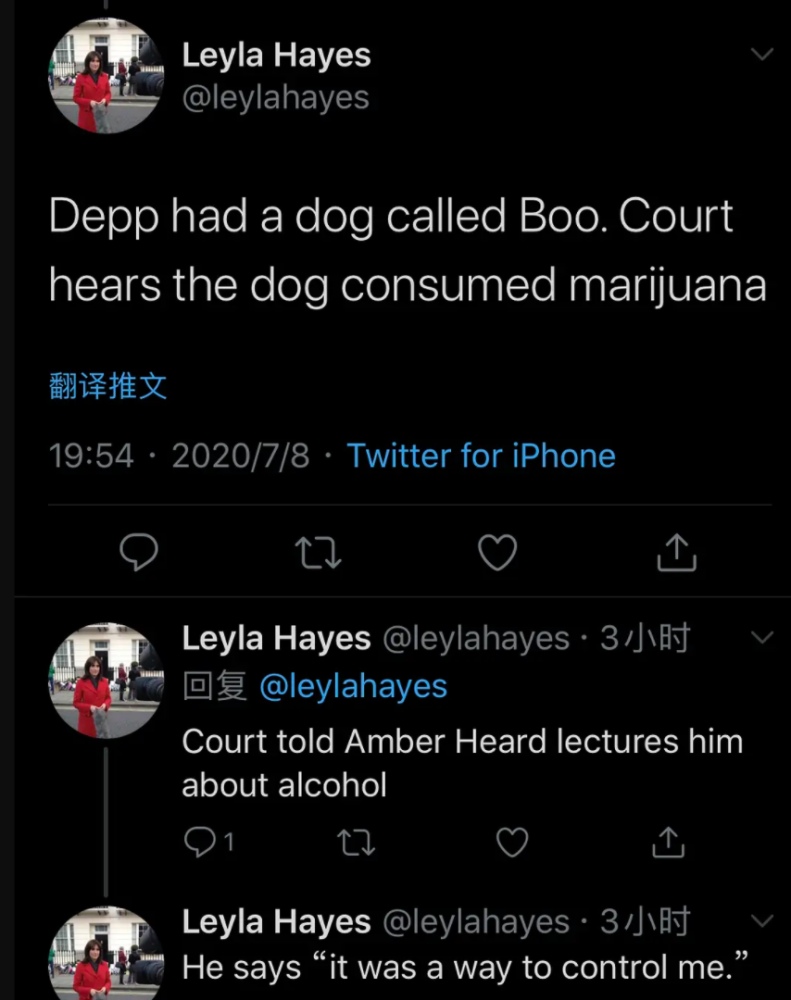
Task: Like the 'lectures him about alcohol' reply
Action: [511, 842]
